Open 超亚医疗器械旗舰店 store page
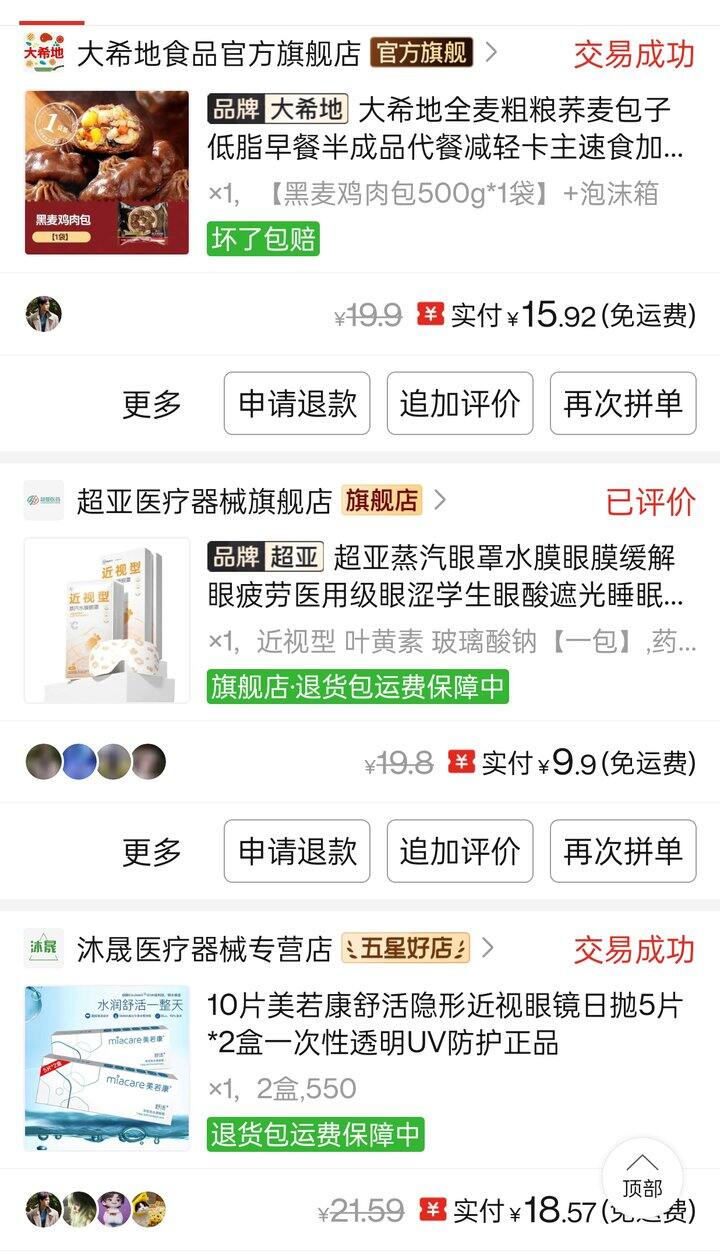 [204, 500]
